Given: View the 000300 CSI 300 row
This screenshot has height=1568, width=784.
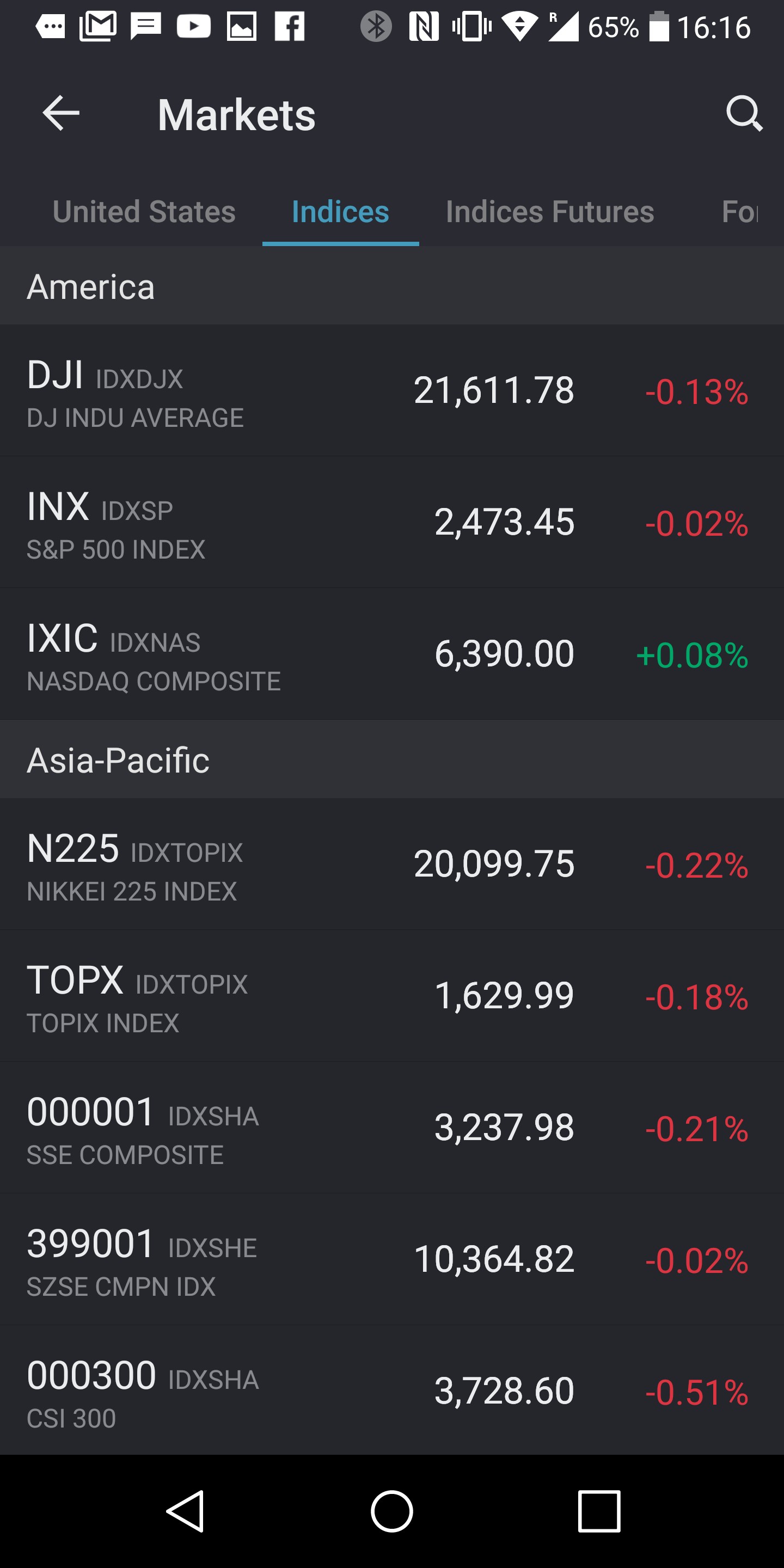Looking at the screenshot, I should click(392, 1391).
